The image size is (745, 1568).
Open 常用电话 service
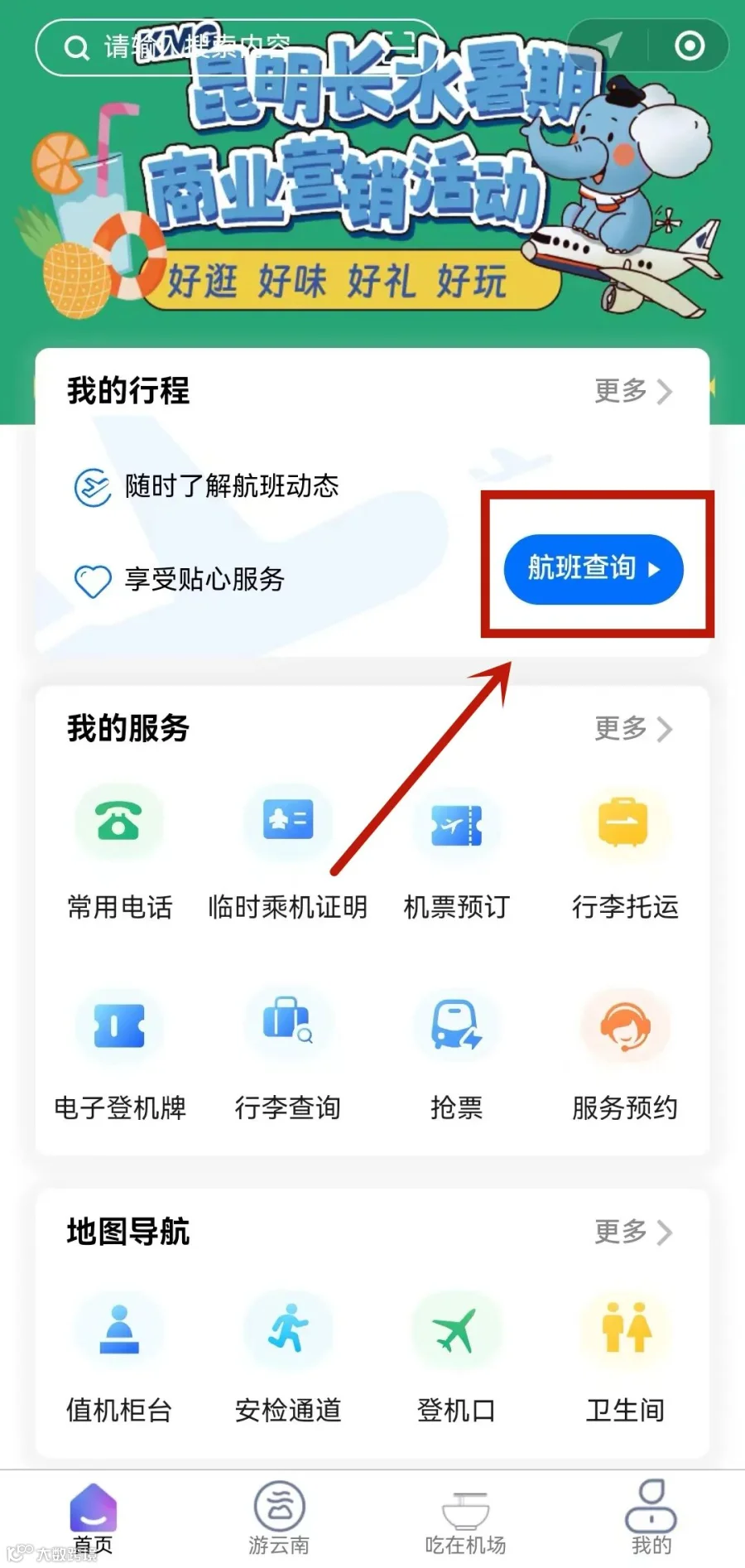(119, 853)
